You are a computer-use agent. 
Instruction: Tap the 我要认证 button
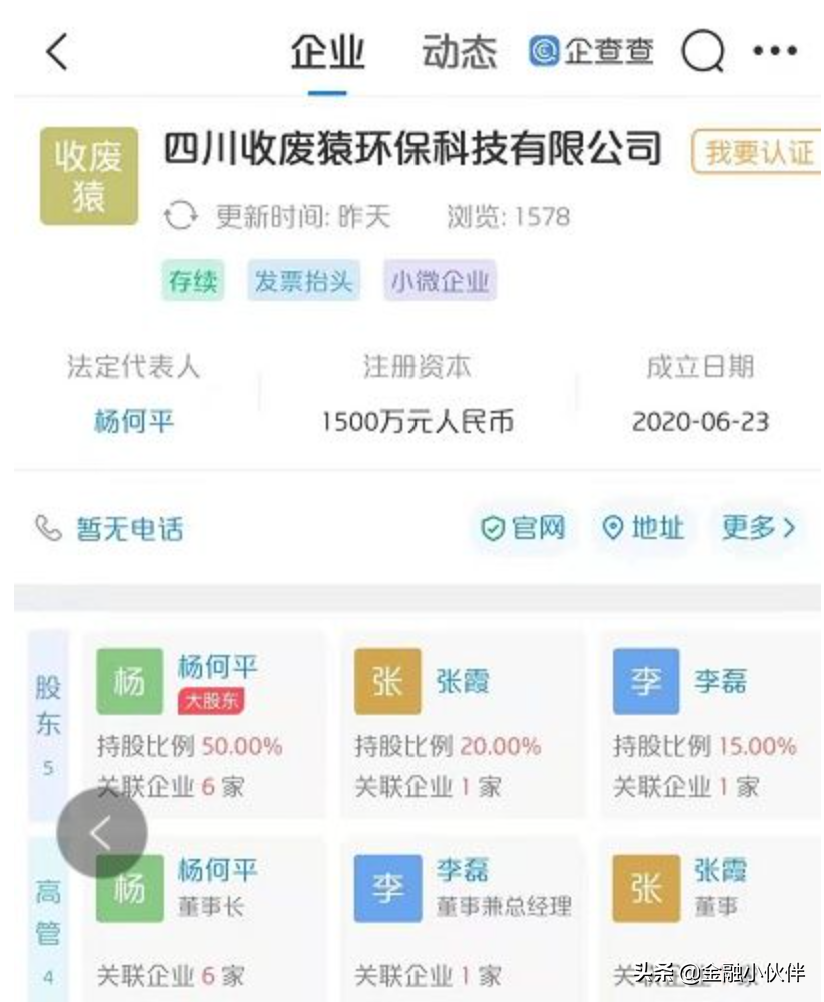pos(758,153)
